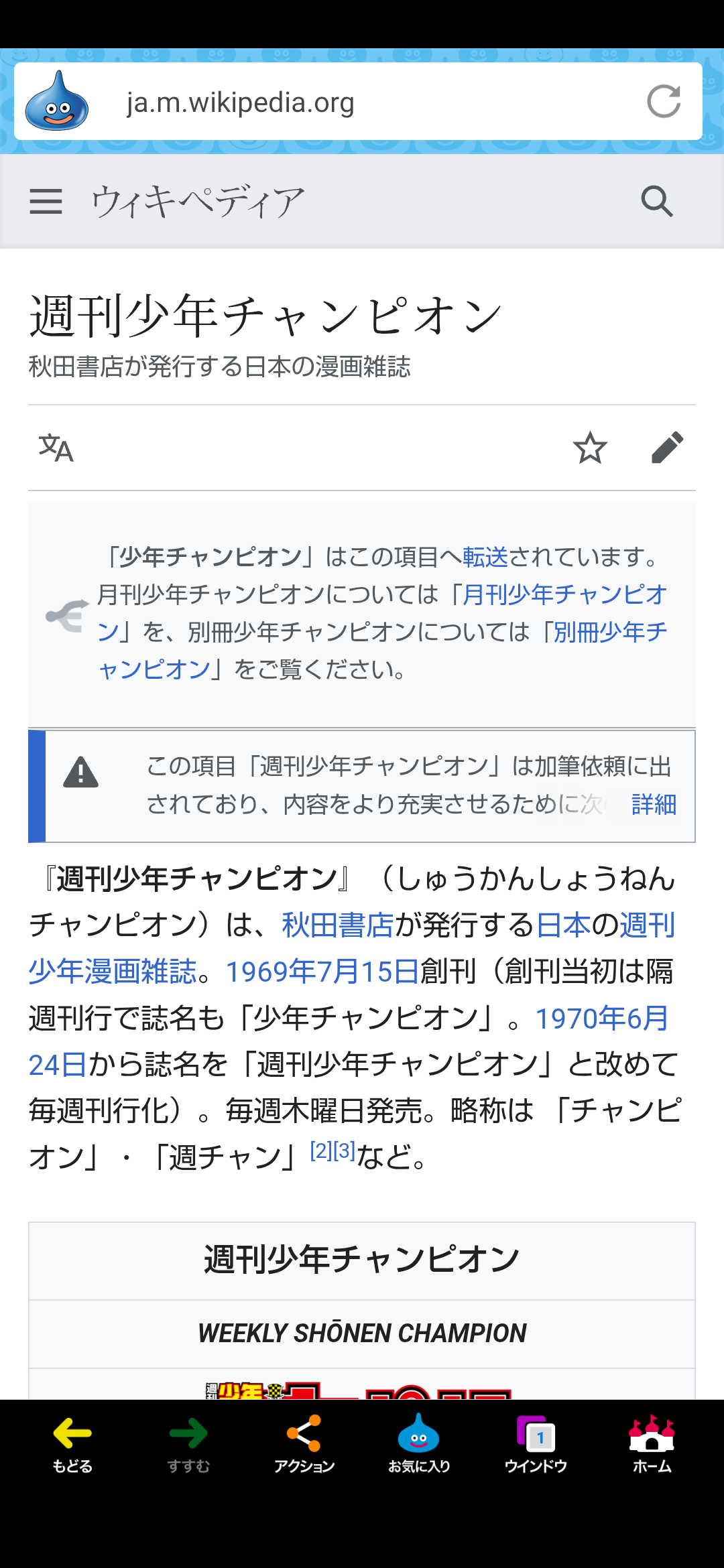Image resolution: width=724 pixels, height=1568 pixels.
Task: Open Wikipedia search
Action: tap(657, 201)
